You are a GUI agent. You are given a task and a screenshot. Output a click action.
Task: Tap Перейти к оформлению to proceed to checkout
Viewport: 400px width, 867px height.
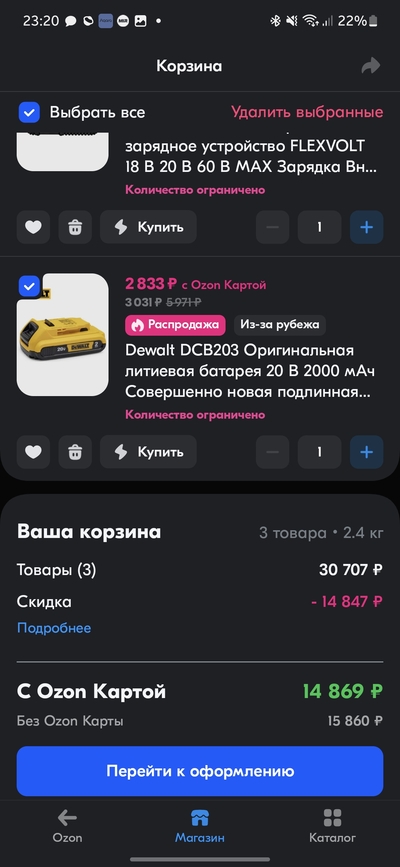[x=200, y=771]
